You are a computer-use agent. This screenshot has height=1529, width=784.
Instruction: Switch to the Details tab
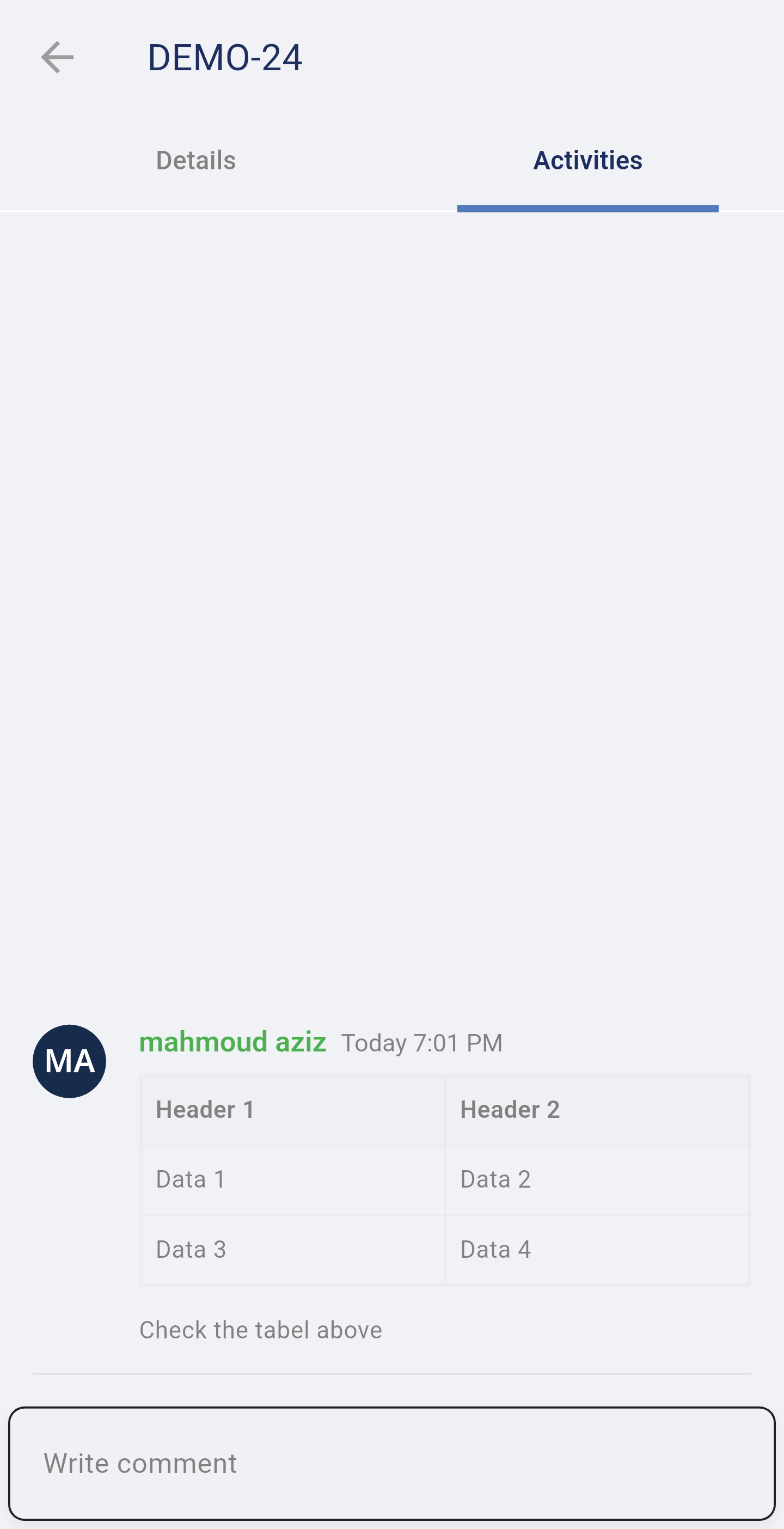pyautogui.click(x=196, y=160)
